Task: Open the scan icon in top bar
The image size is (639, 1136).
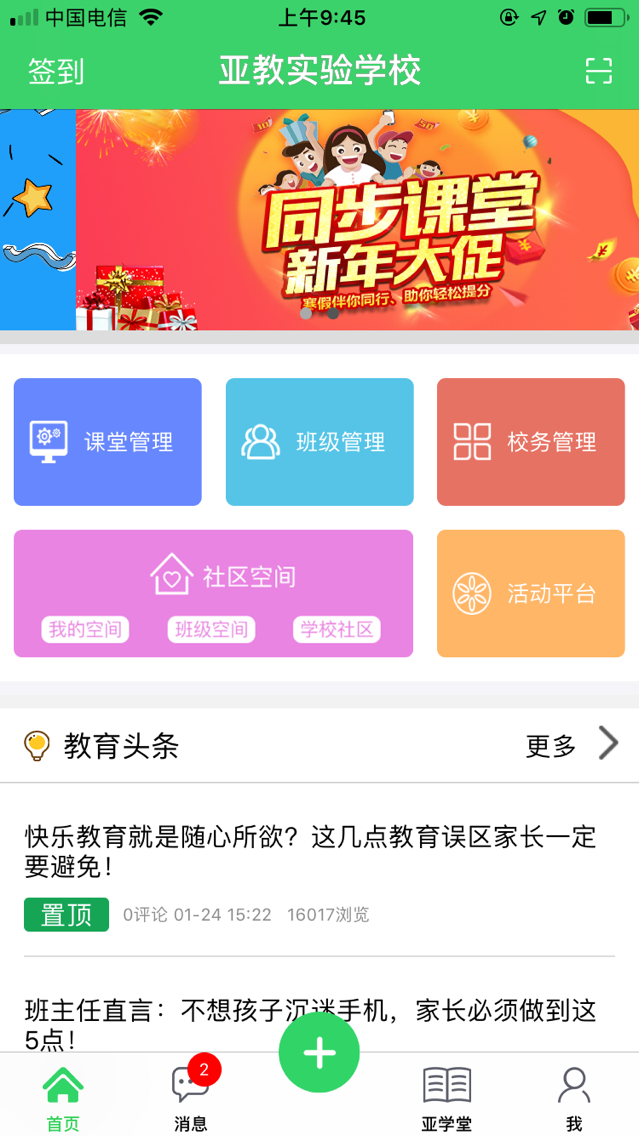Action: pos(598,71)
